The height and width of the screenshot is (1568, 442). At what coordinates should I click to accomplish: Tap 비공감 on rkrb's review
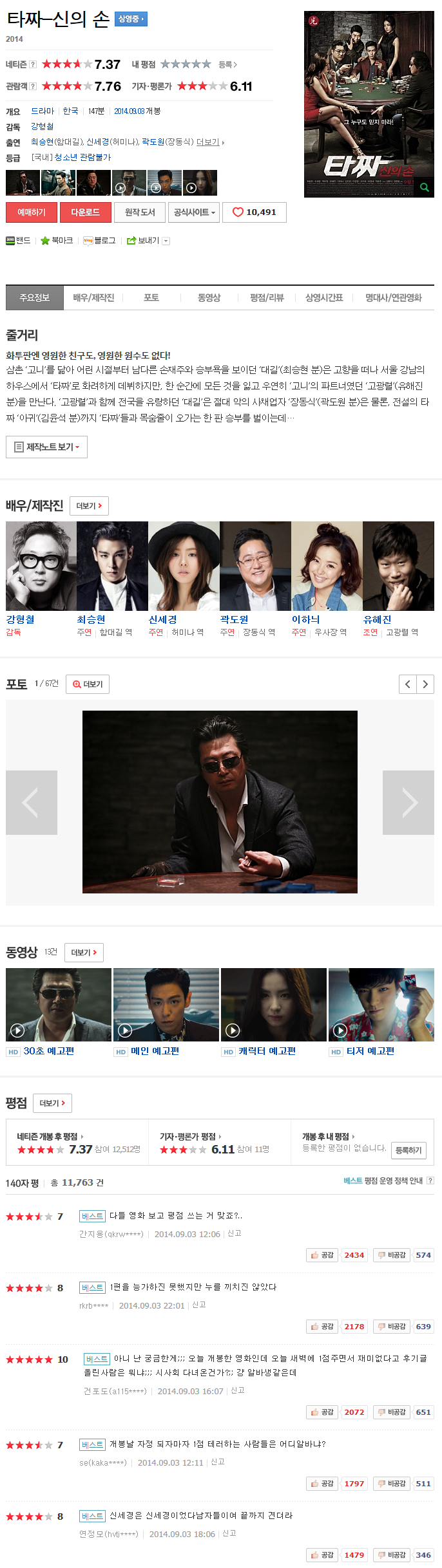coord(392,1326)
